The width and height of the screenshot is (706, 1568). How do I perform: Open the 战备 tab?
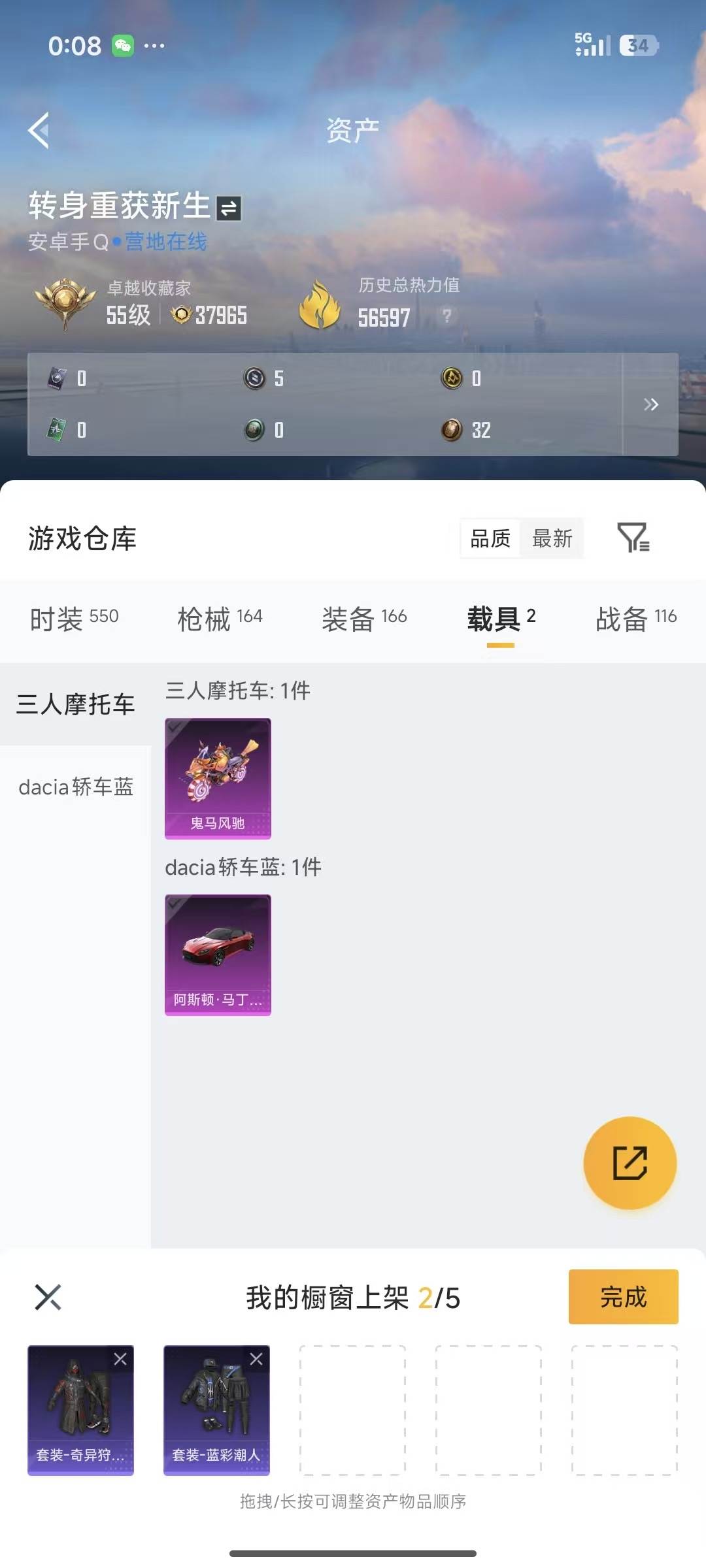(x=637, y=617)
